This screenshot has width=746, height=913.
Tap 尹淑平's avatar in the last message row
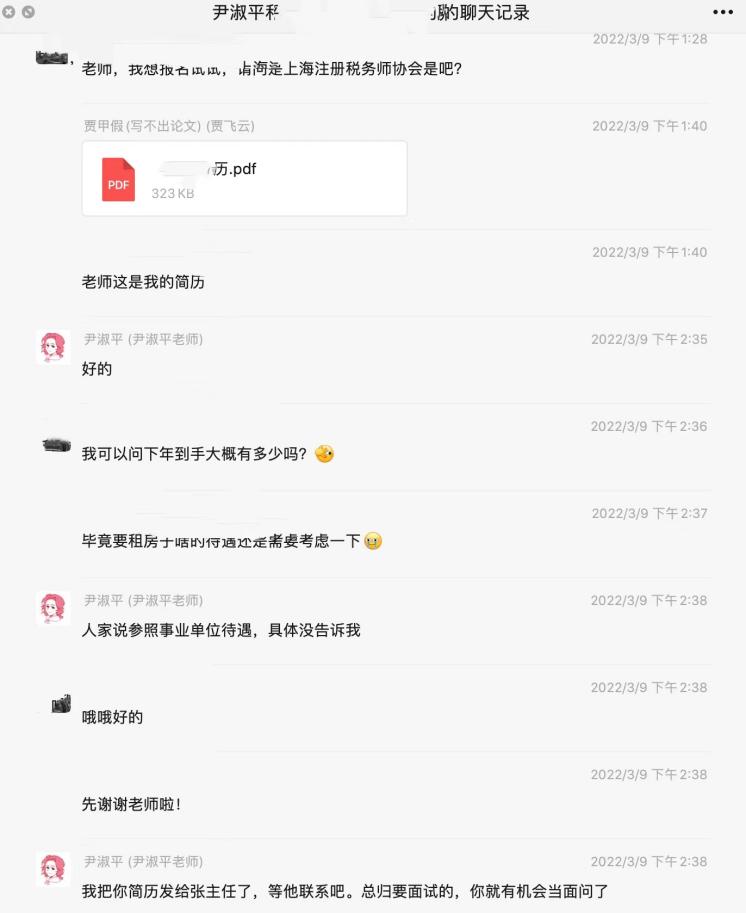click(55, 870)
